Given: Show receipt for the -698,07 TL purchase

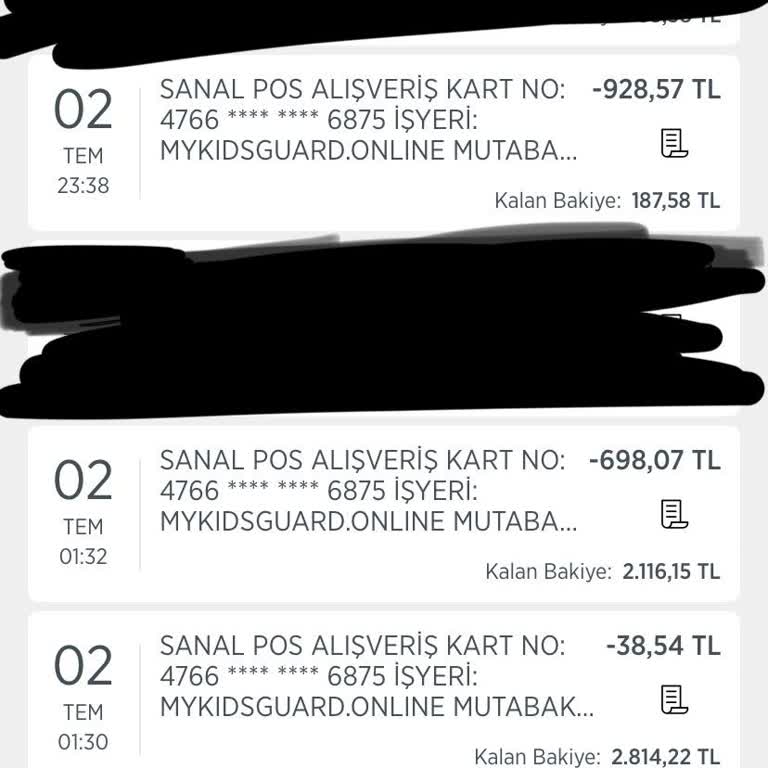Looking at the screenshot, I should 675,514.
